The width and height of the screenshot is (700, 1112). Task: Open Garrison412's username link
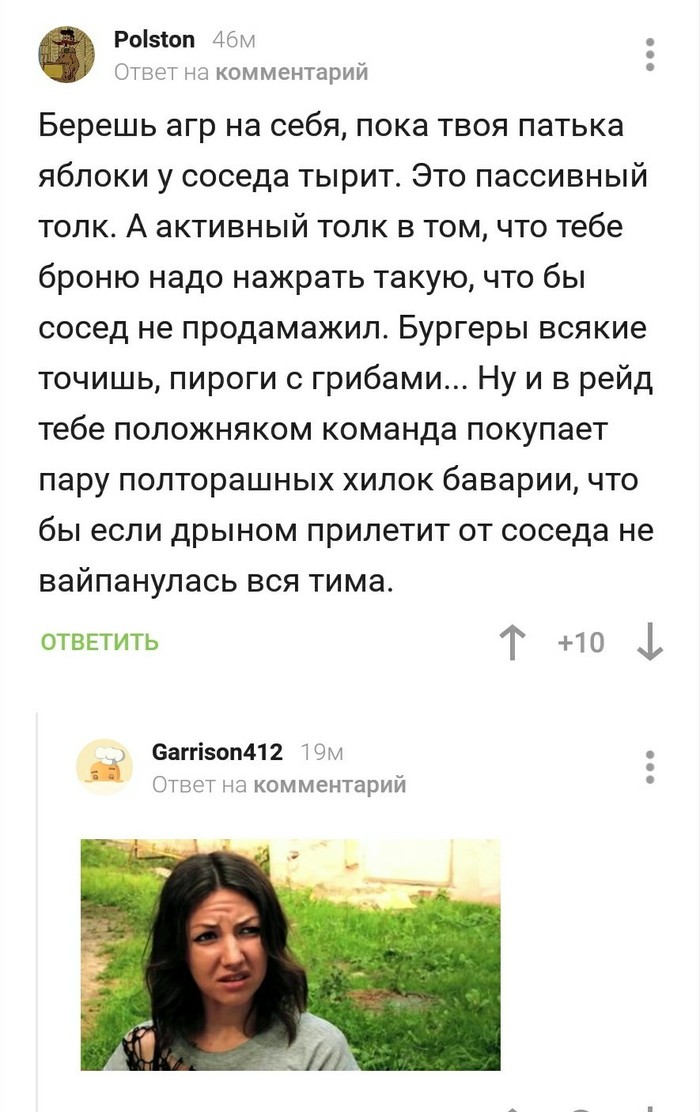(217, 752)
